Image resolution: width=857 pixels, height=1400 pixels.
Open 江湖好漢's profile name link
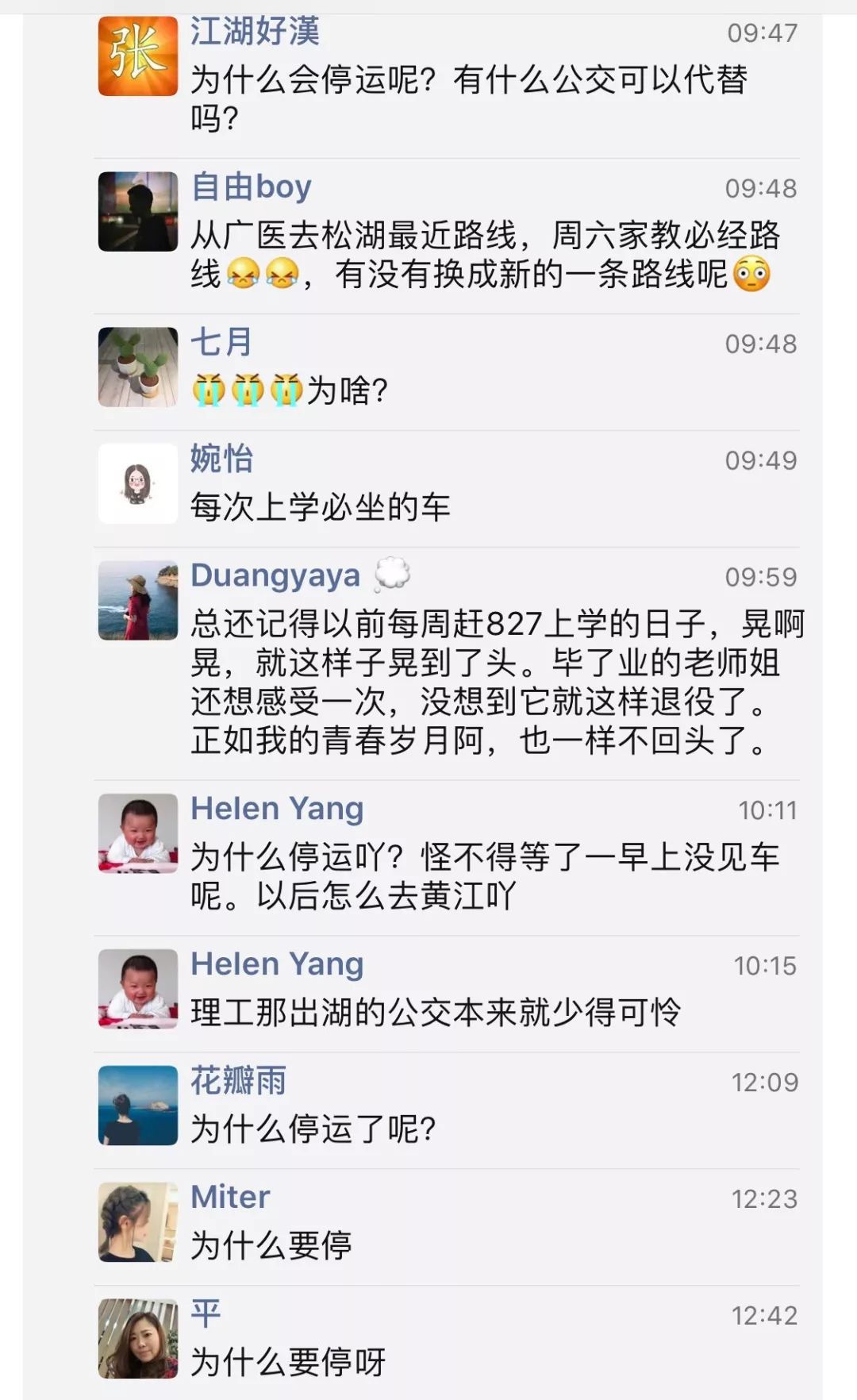255,32
